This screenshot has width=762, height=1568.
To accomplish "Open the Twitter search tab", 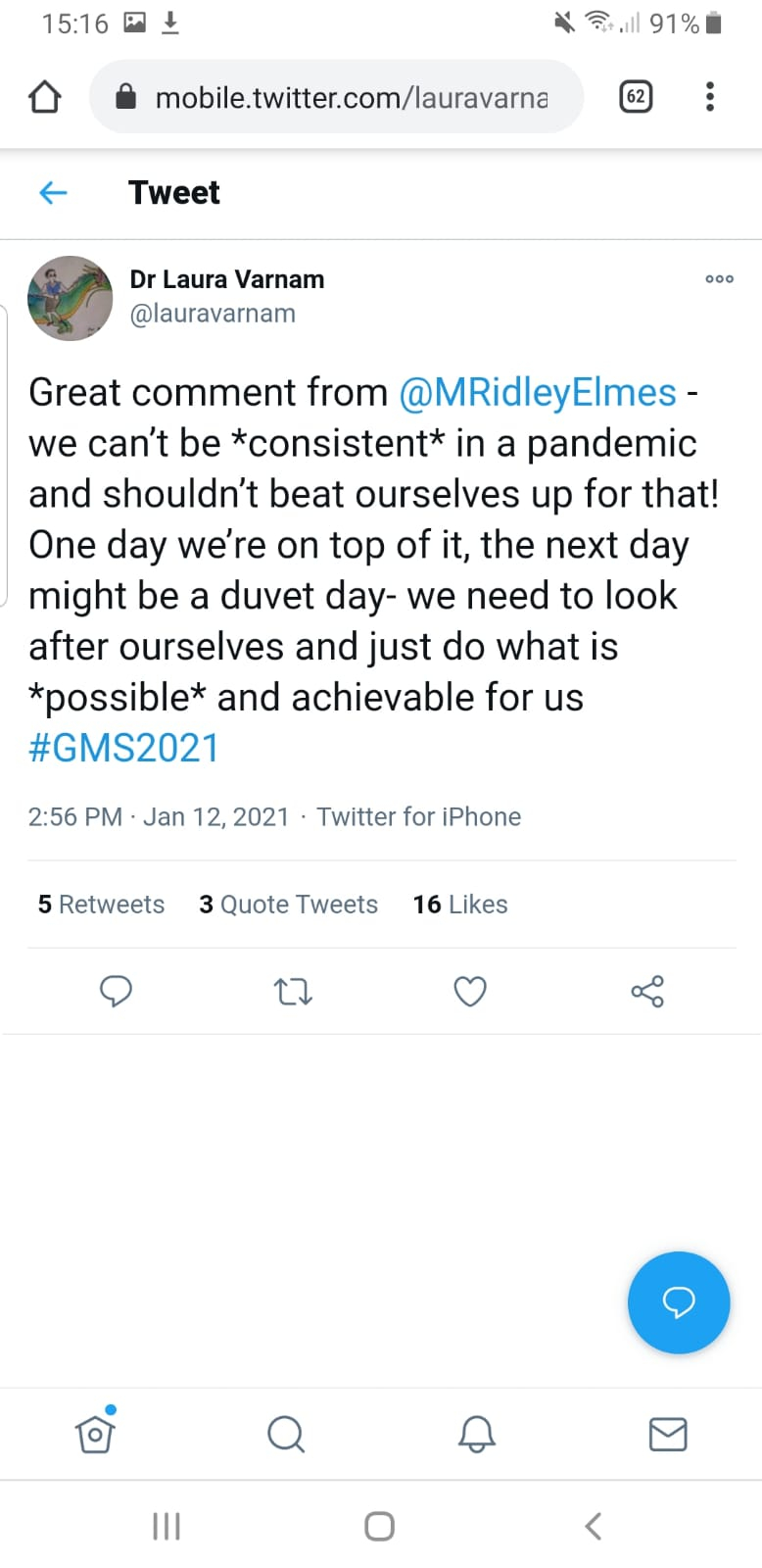I will pyautogui.click(x=286, y=1435).
